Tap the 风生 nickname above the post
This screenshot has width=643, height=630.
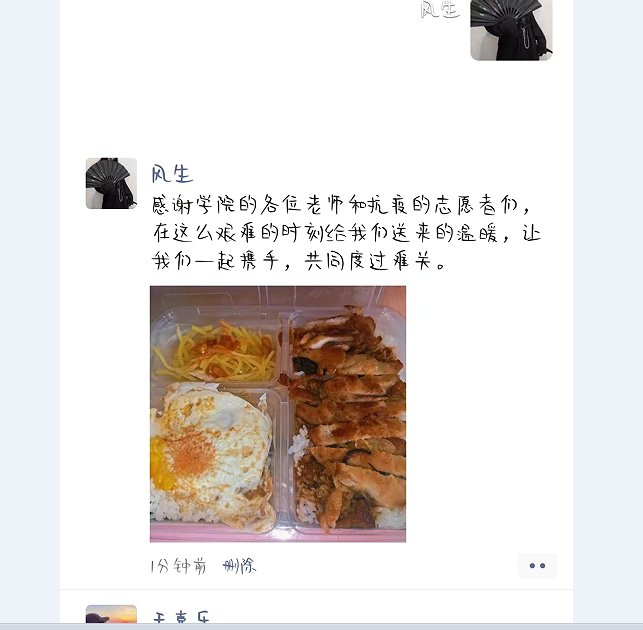172,175
